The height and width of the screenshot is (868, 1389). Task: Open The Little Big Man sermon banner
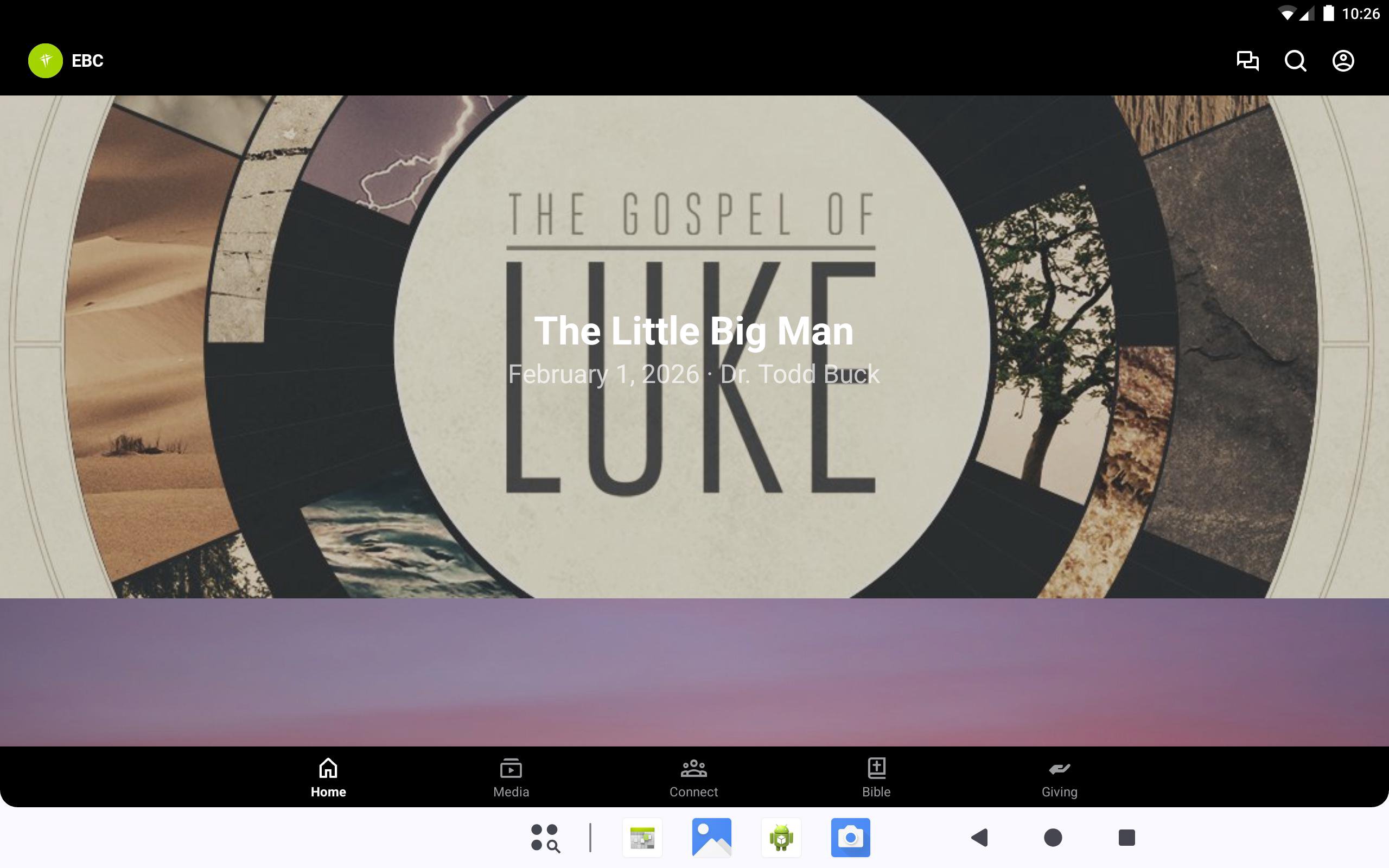(x=693, y=347)
